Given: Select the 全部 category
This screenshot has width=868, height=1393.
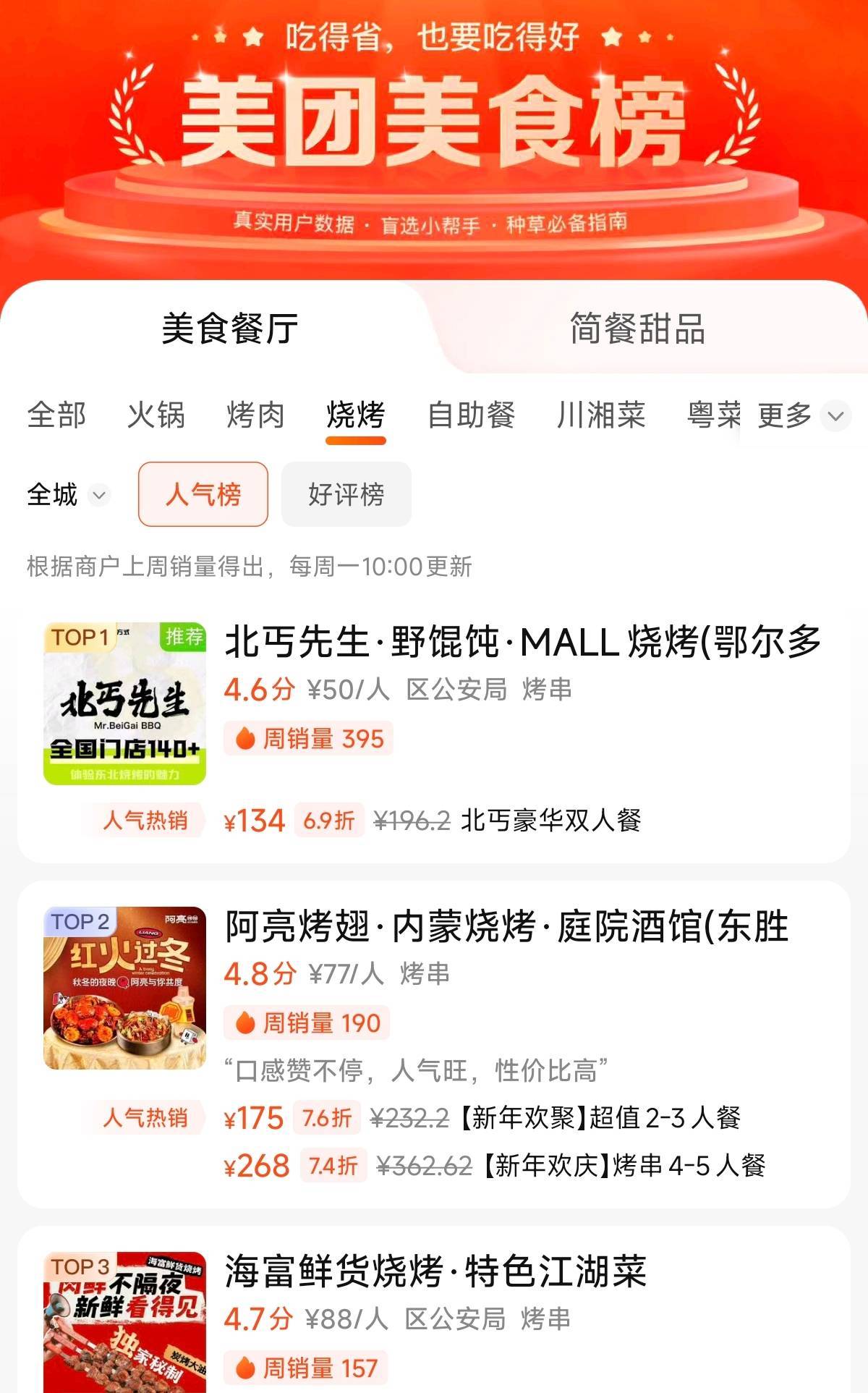Looking at the screenshot, I should click(56, 415).
